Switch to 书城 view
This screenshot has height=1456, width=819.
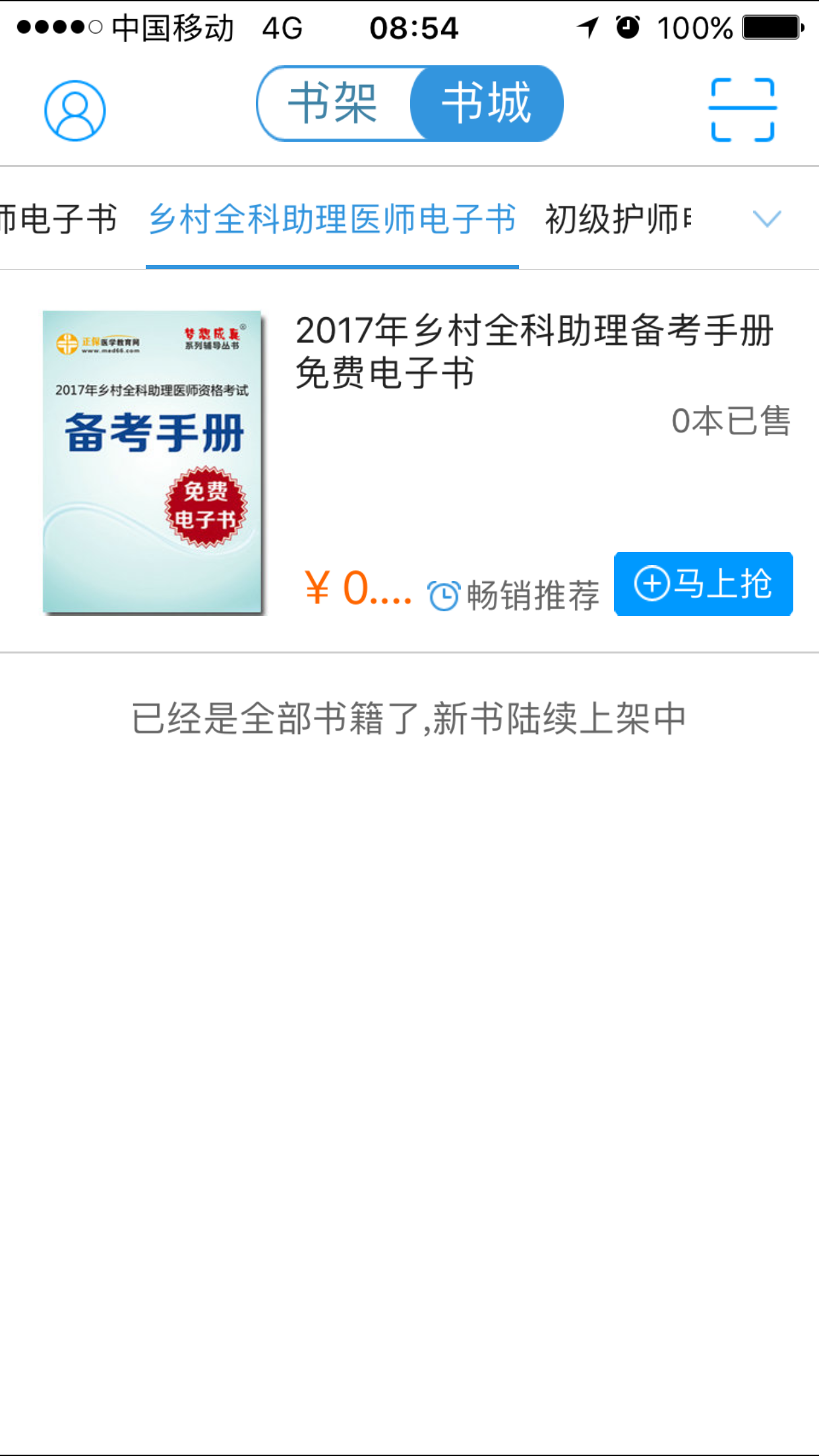[488, 104]
